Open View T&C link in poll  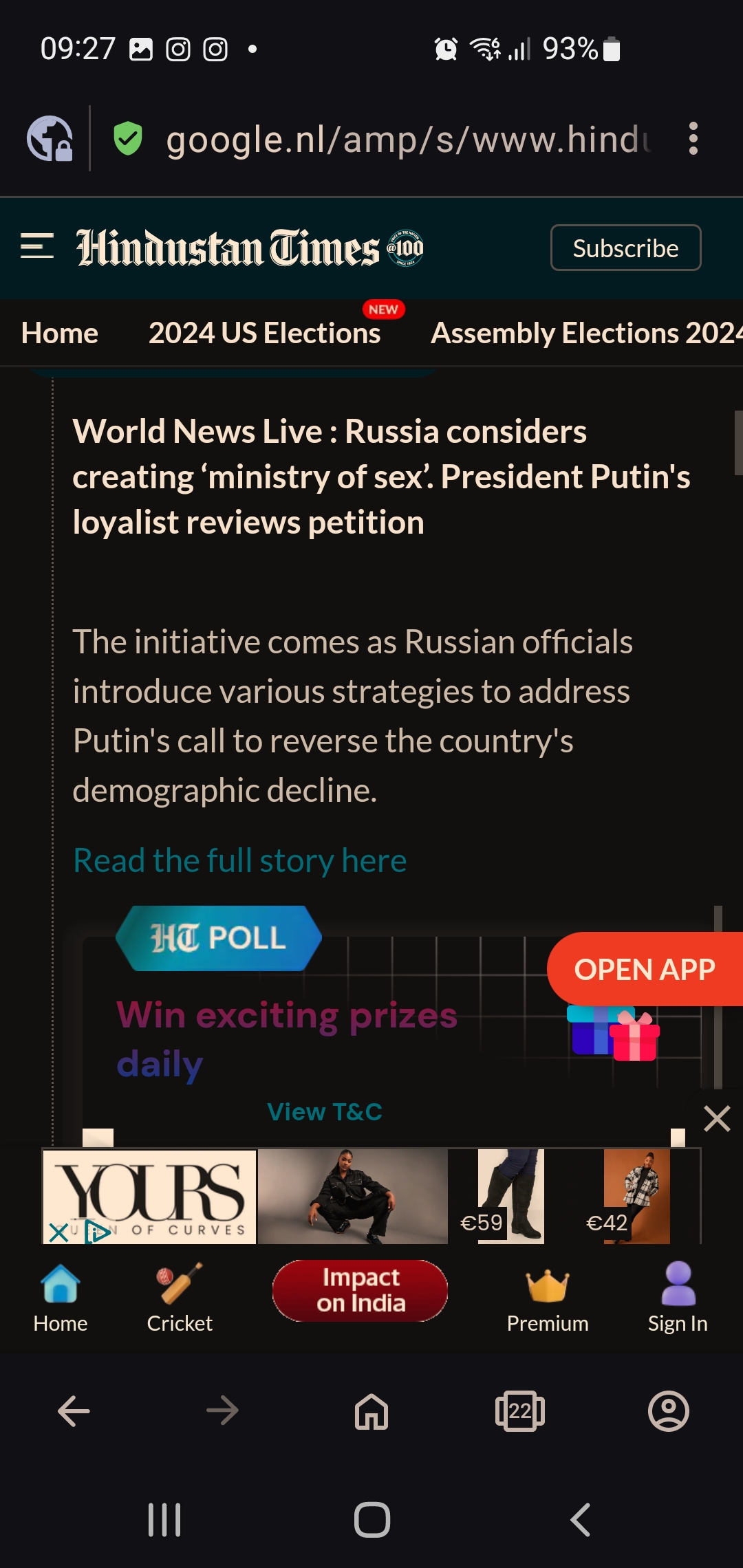[325, 1111]
